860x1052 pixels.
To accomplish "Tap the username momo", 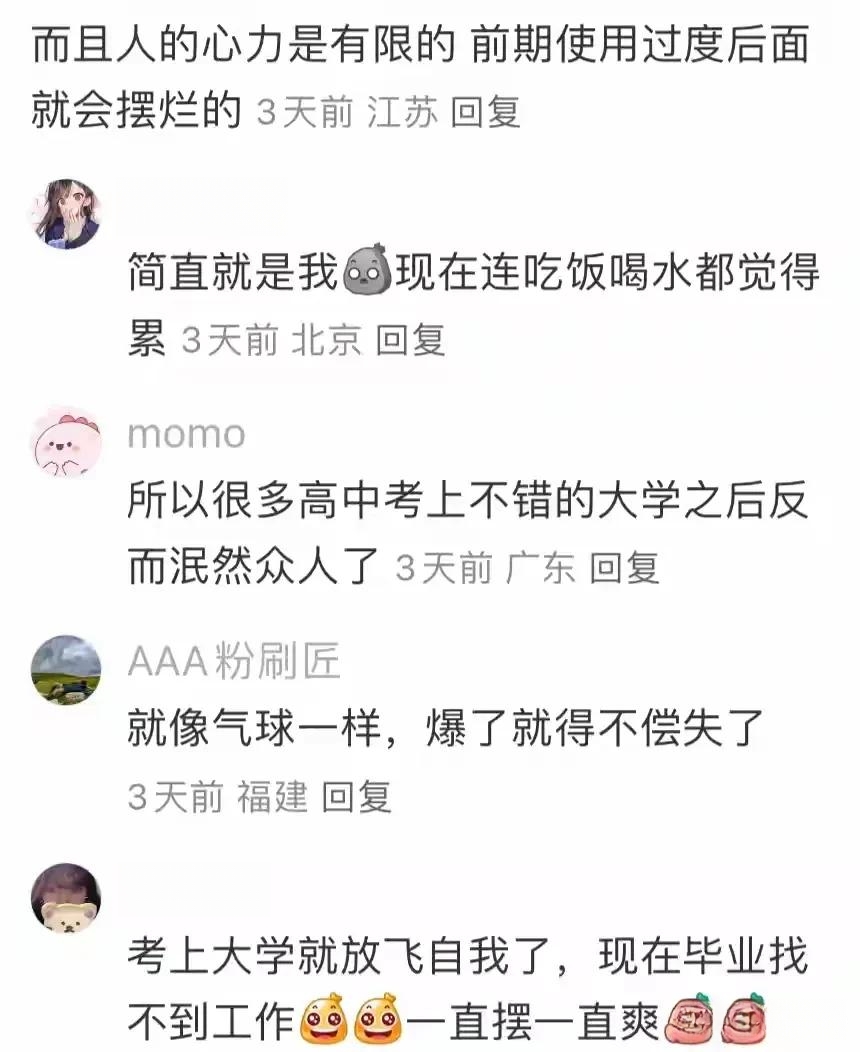I will pos(186,434).
